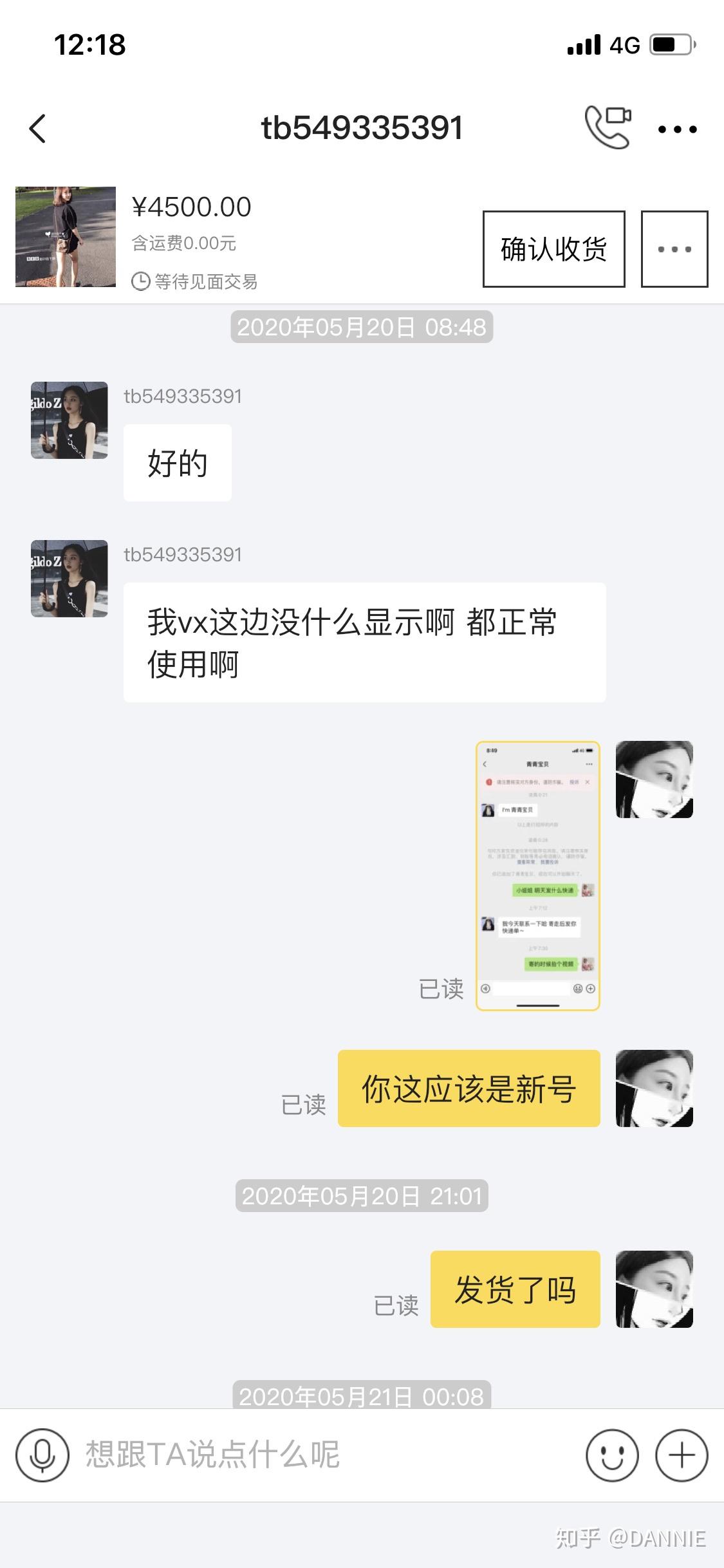Start a voice or video call

pyautogui.click(x=608, y=127)
